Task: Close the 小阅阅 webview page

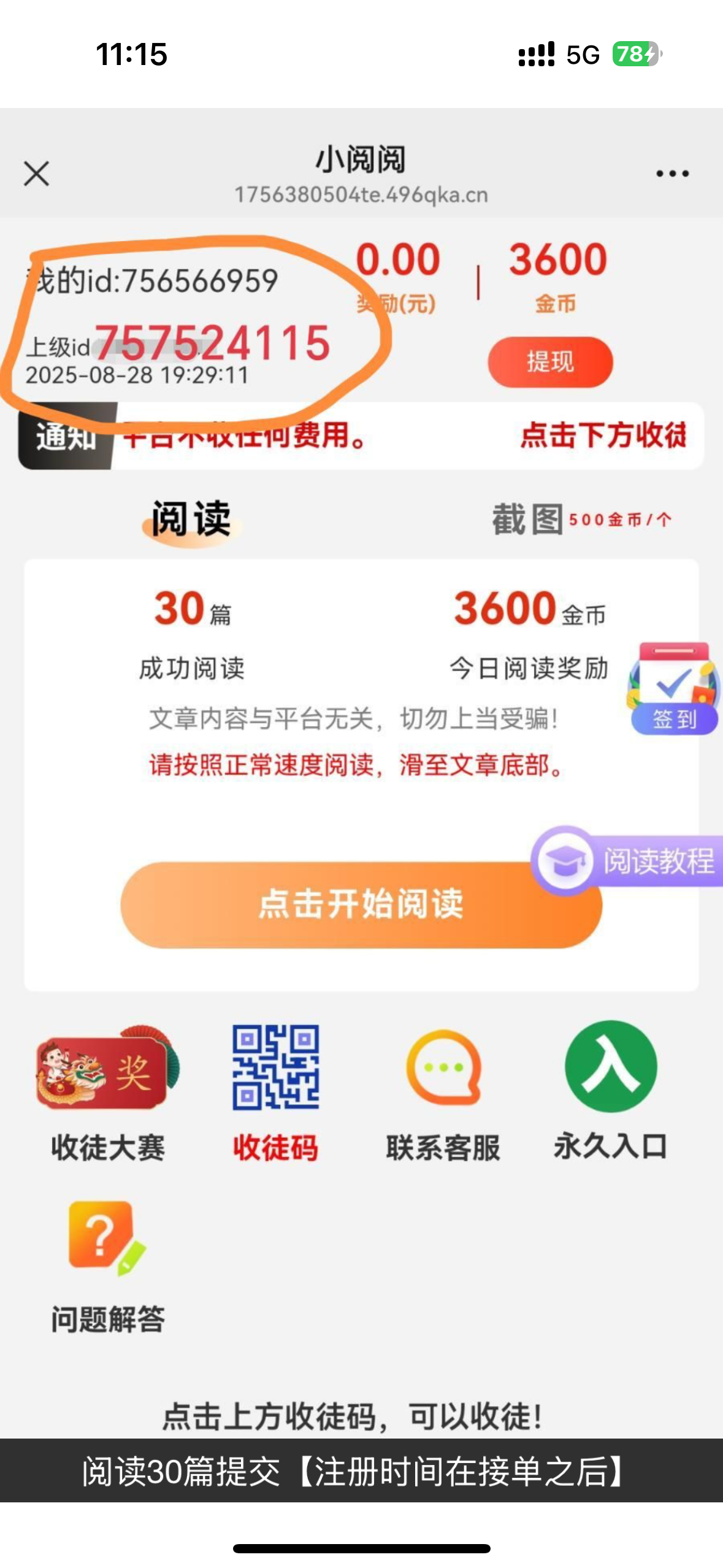Action: [x=36, y=174]
